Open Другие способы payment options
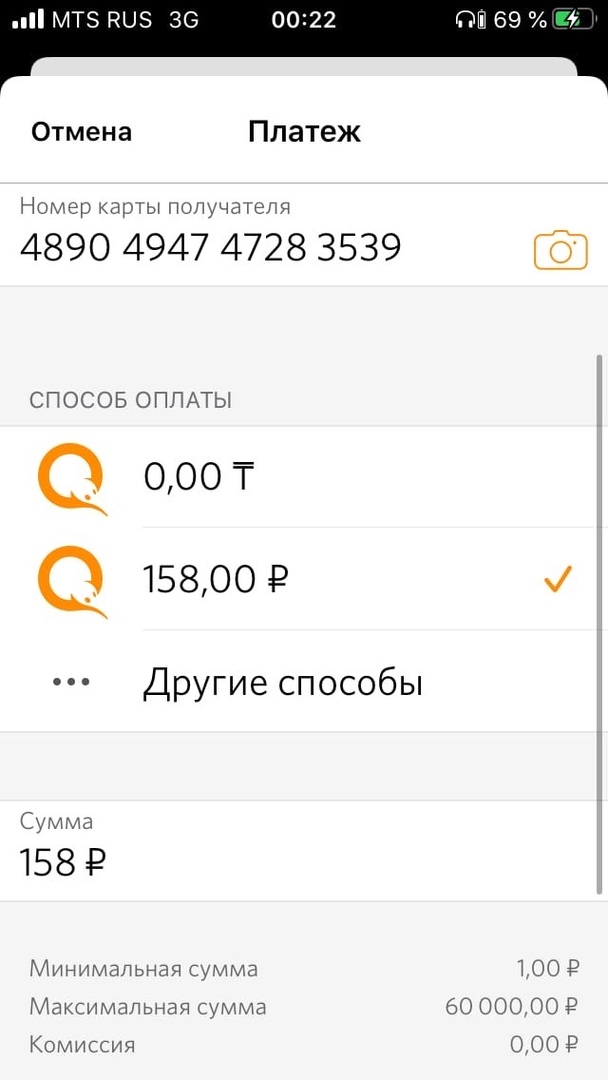 coord(283,683)
